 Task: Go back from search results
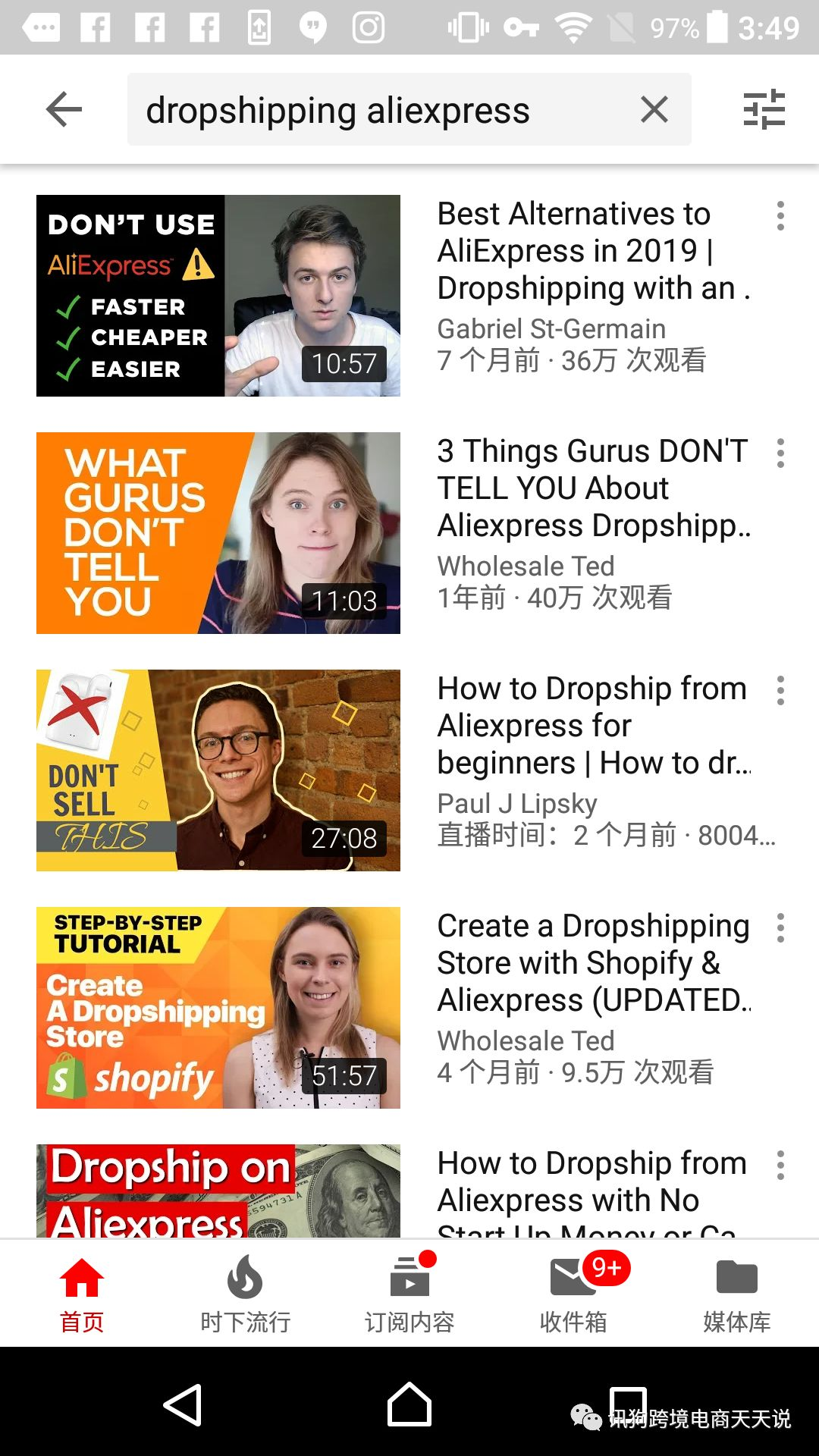64,109
